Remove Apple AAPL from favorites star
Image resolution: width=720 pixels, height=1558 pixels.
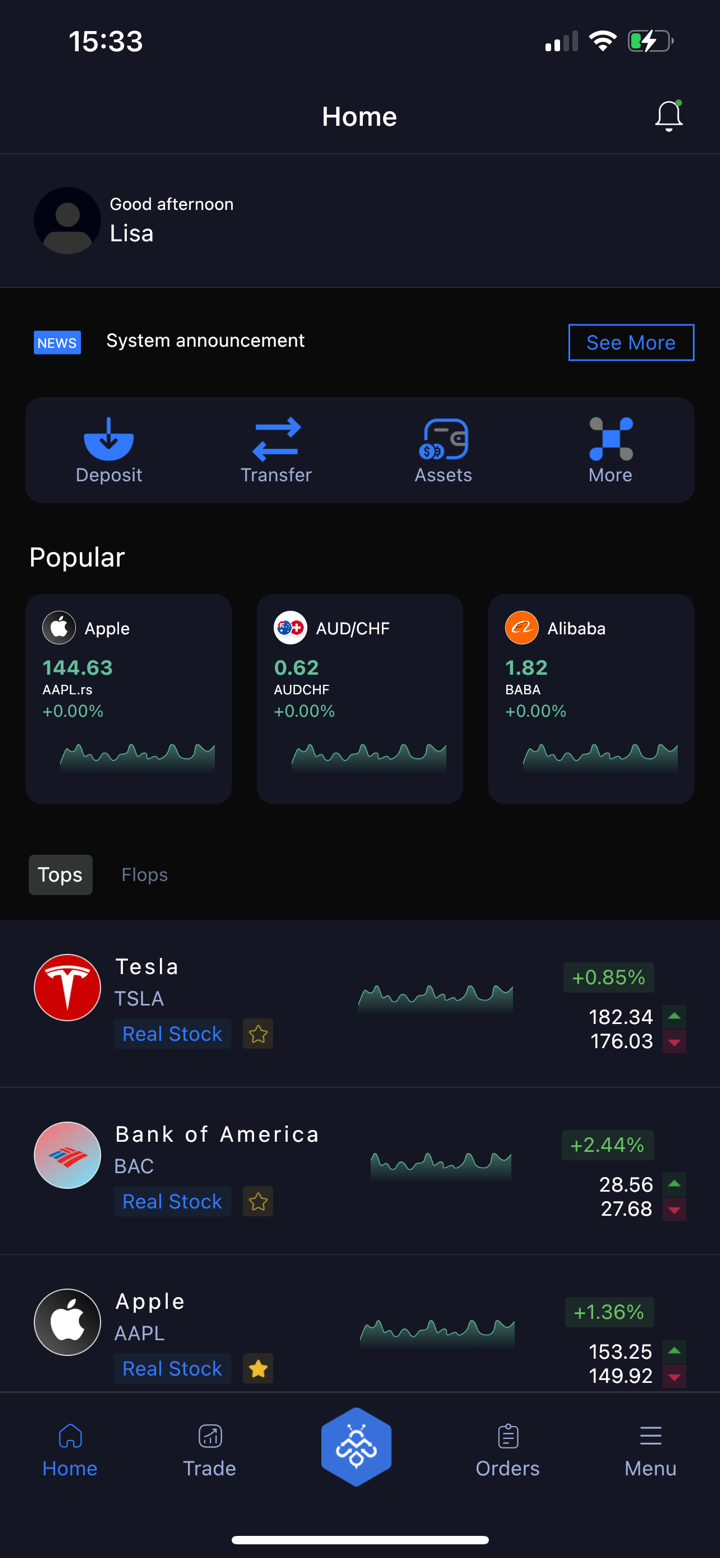tap(258, 1368)
